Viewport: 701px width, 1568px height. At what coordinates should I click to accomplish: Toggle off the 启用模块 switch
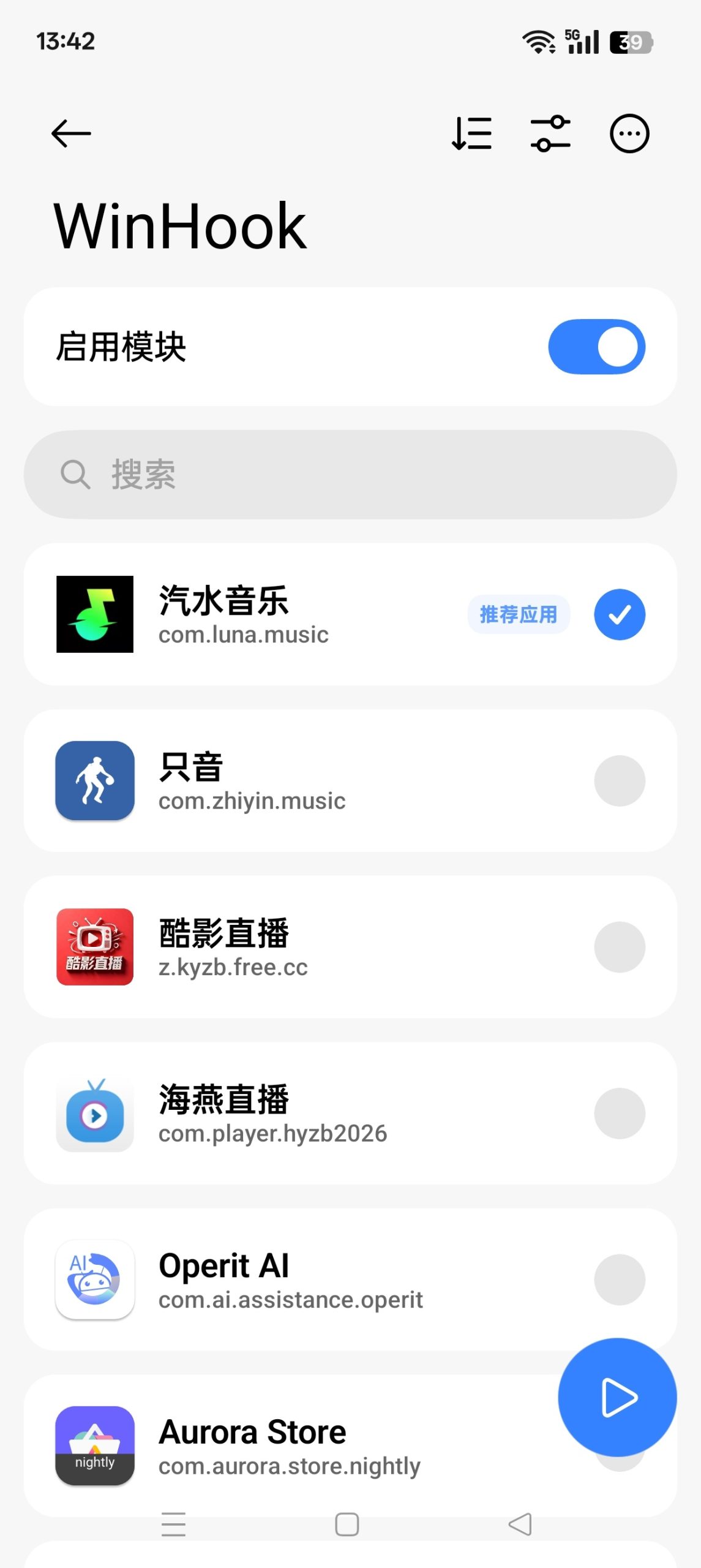coord(596,345)
